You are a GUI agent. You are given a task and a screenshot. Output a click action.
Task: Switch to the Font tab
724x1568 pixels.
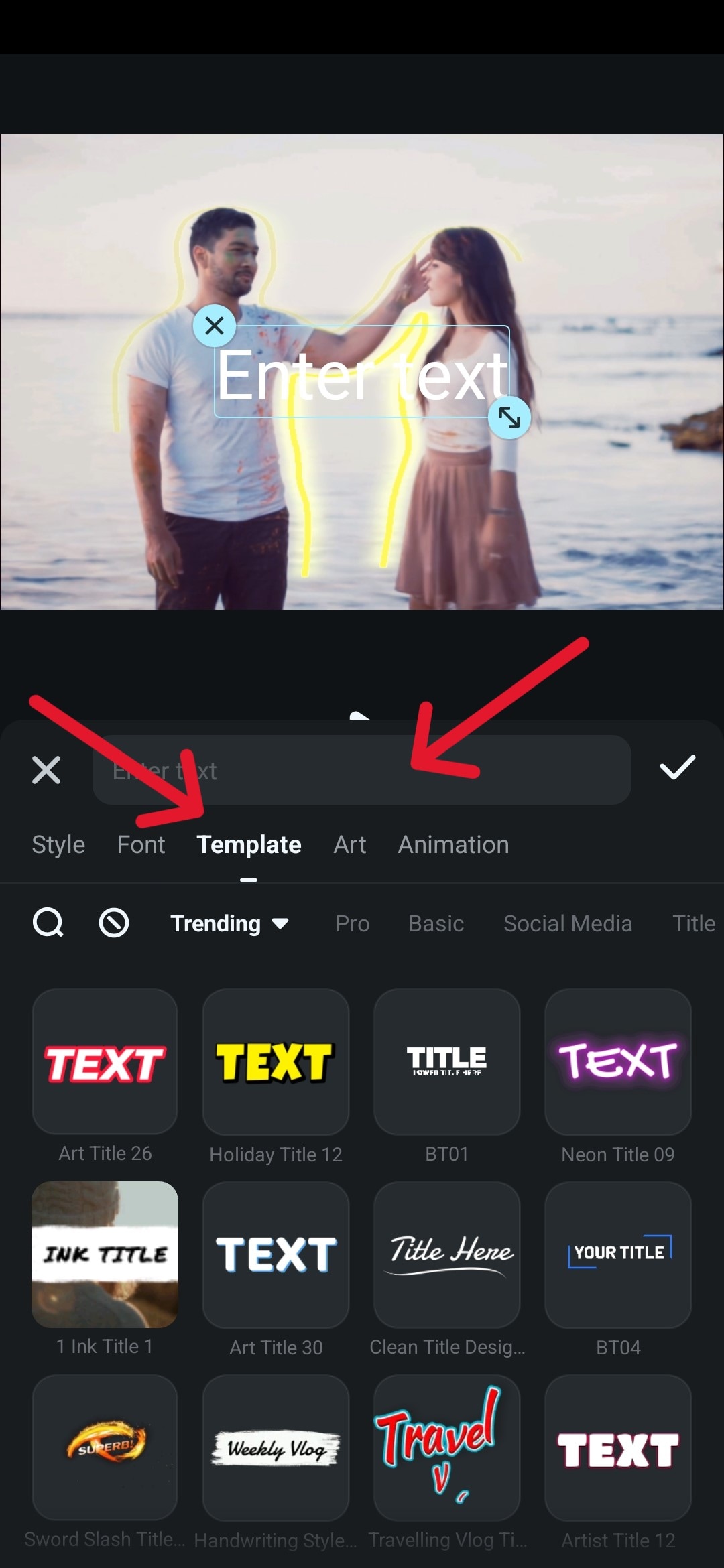pyautogui.click(x=141, y=844)
